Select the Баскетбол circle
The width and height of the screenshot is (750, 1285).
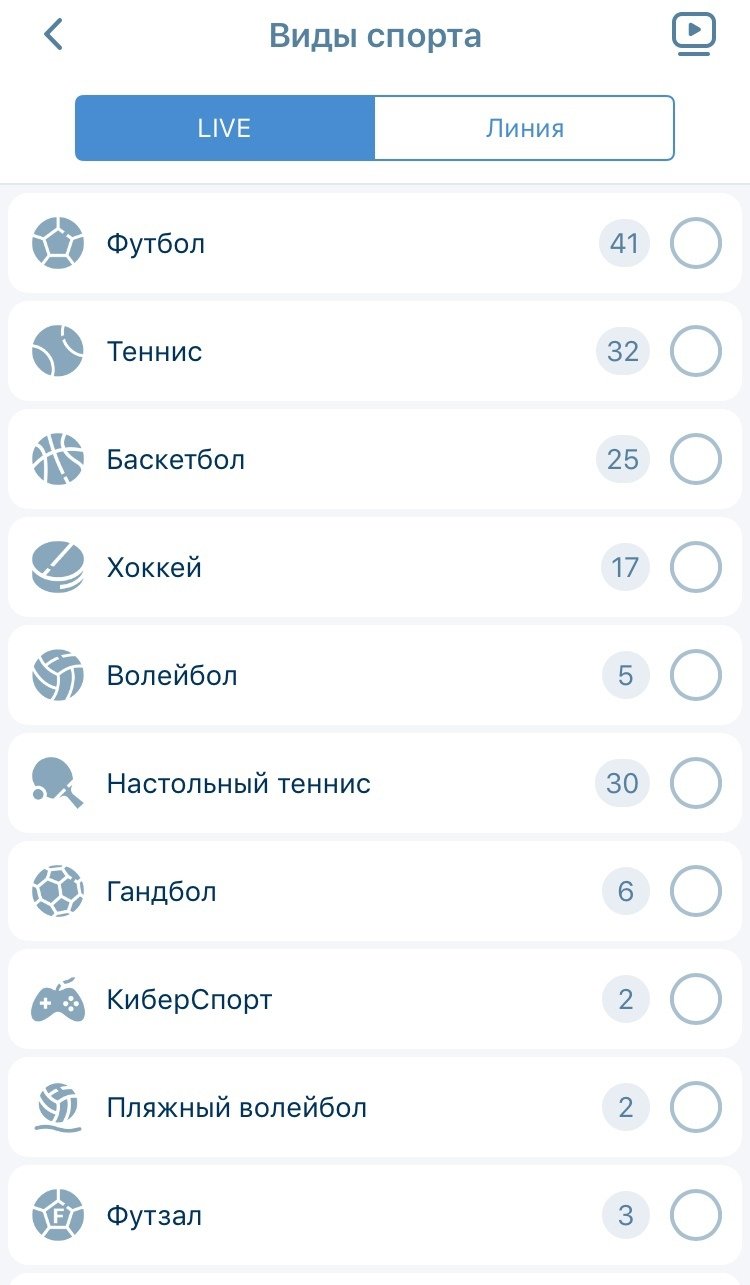point(695,459)
